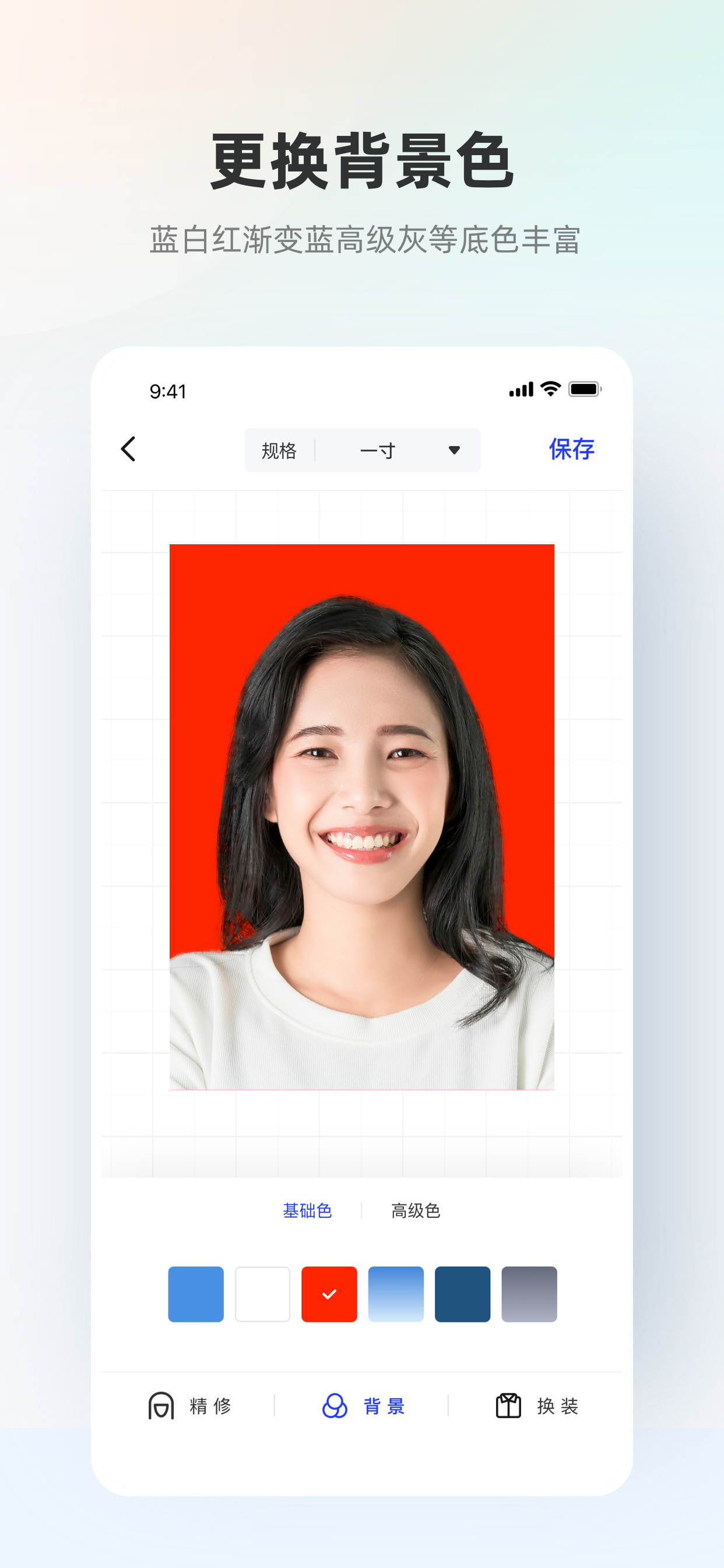Click the back arrow to exit editing
Screen dimensions: 724x1568
click(128, 450)
